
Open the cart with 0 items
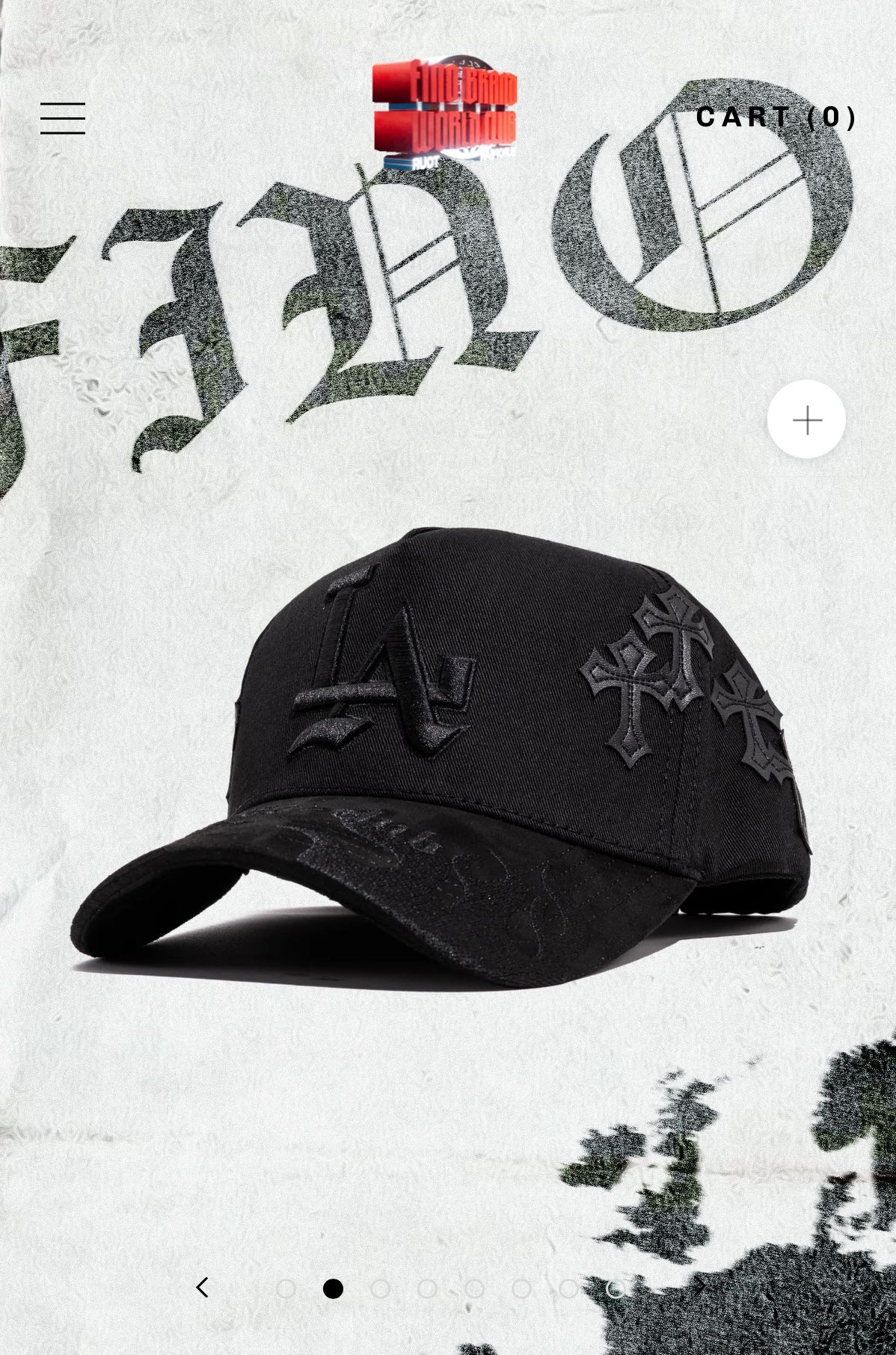[x=776, y=117]
